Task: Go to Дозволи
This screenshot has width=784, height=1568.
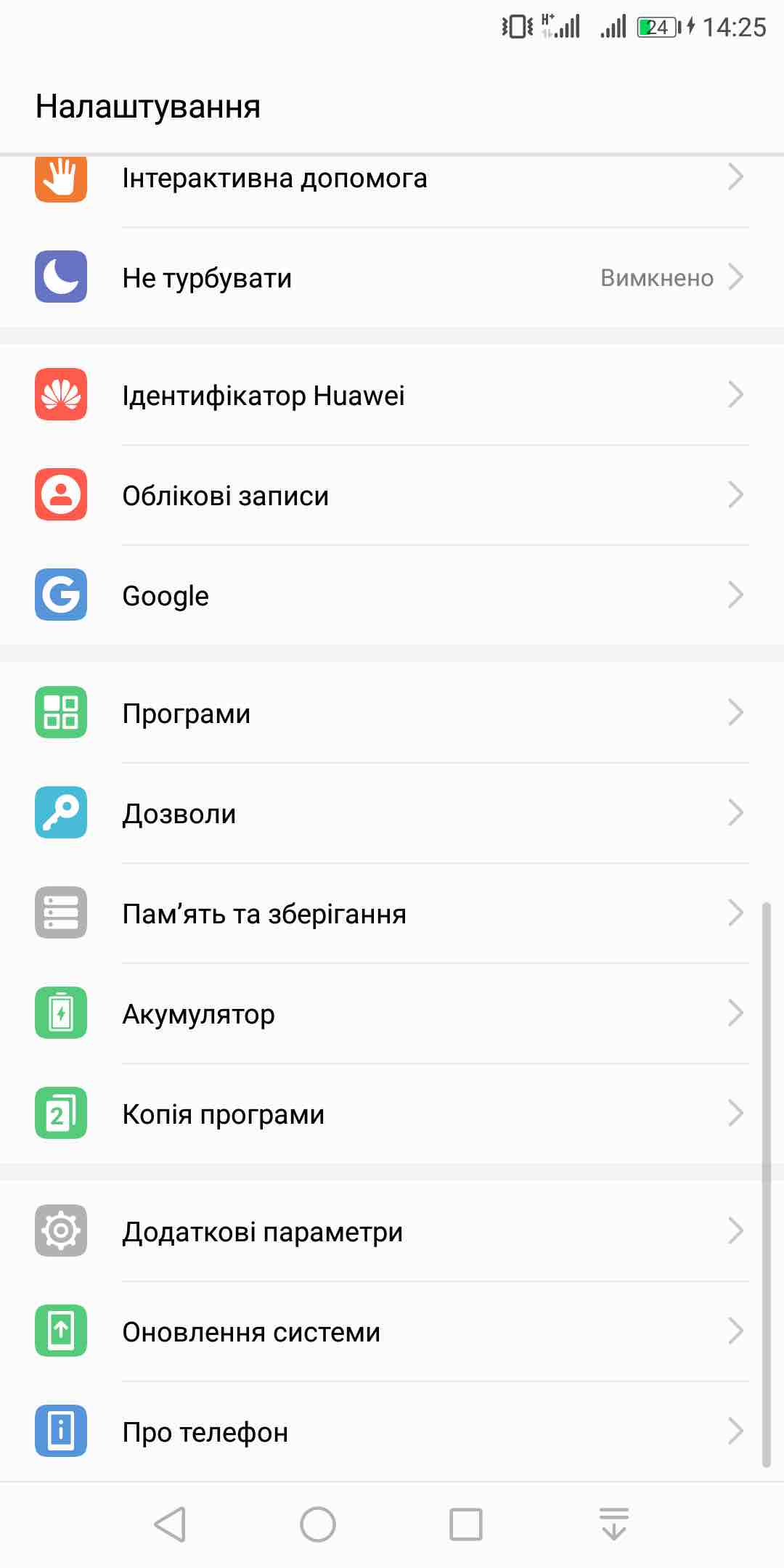Action: tap(392, 814)
